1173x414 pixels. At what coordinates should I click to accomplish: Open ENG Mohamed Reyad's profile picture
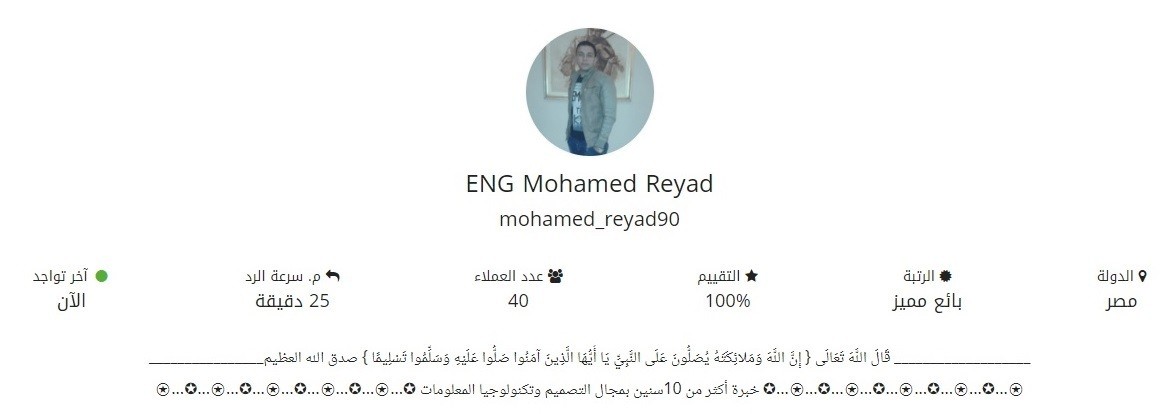(589, 92)
